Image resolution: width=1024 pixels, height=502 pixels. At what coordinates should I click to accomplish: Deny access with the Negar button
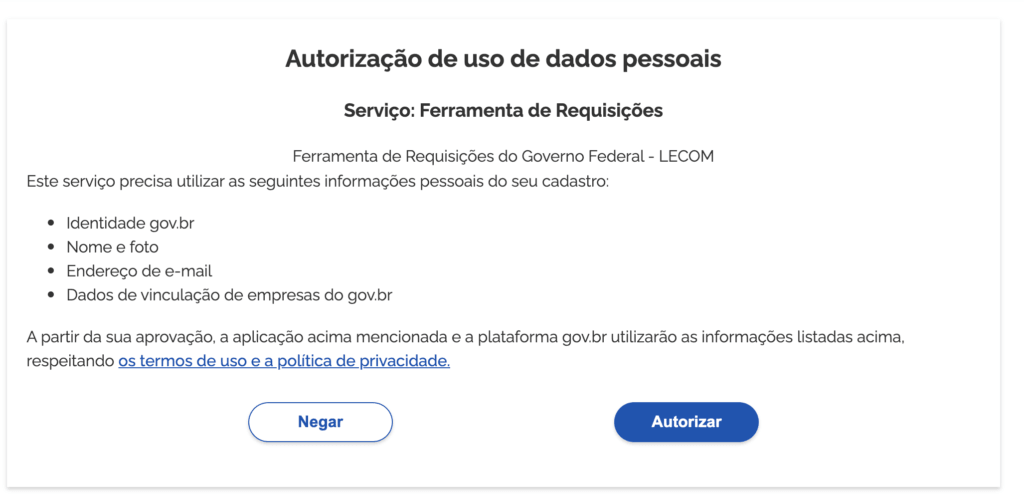pos(320,422)
